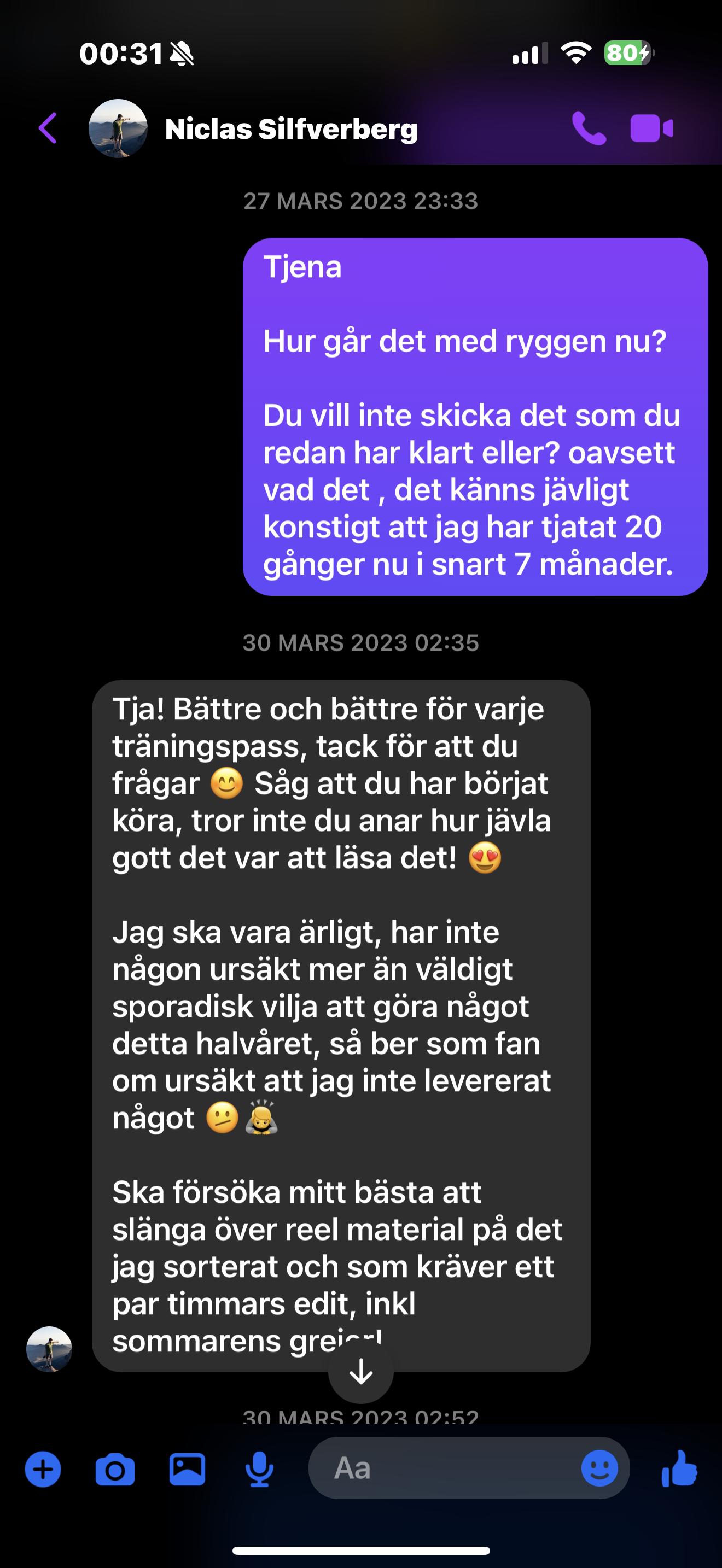Start a video call with Niclas
The image size is (722, 1568).
point(651,128)
